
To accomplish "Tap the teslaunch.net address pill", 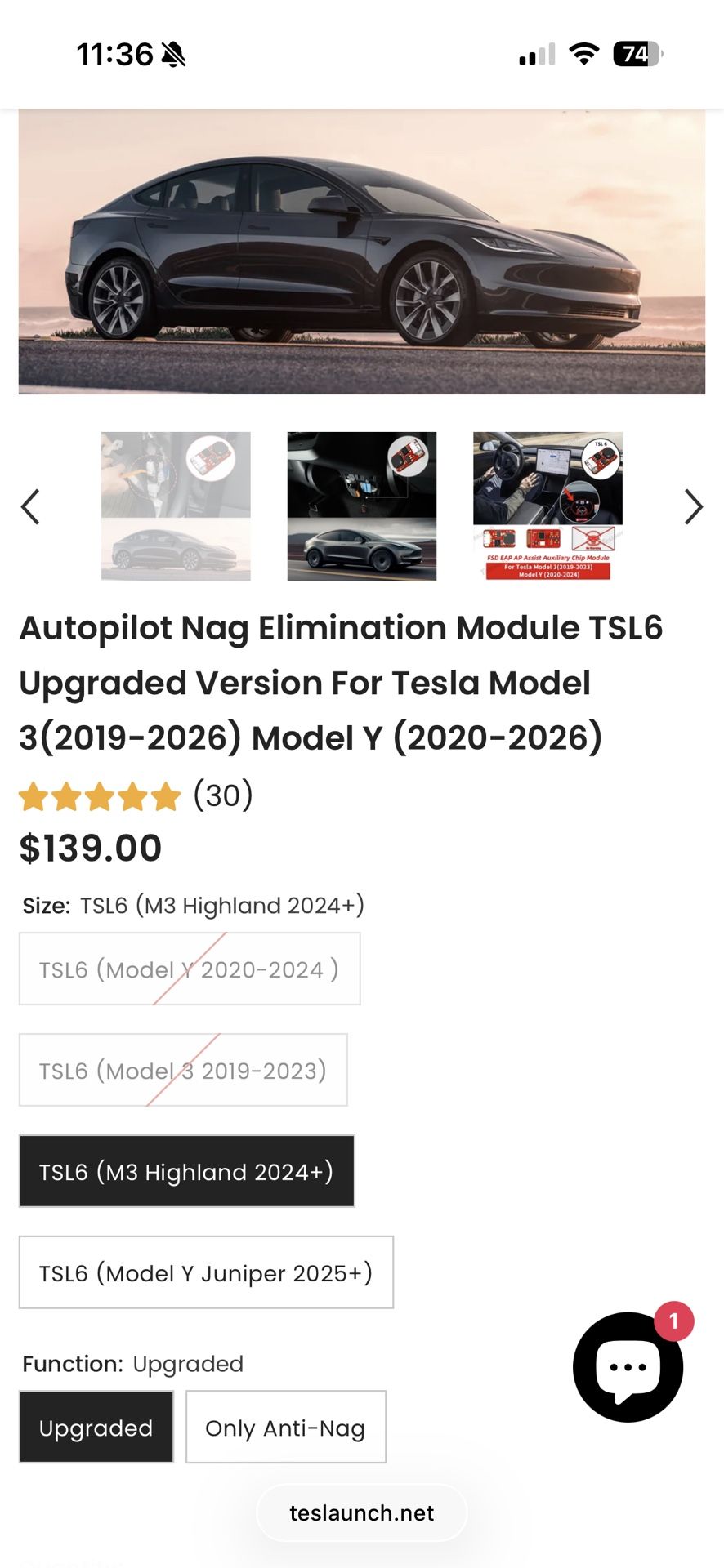I will (x=361, y=1513).
